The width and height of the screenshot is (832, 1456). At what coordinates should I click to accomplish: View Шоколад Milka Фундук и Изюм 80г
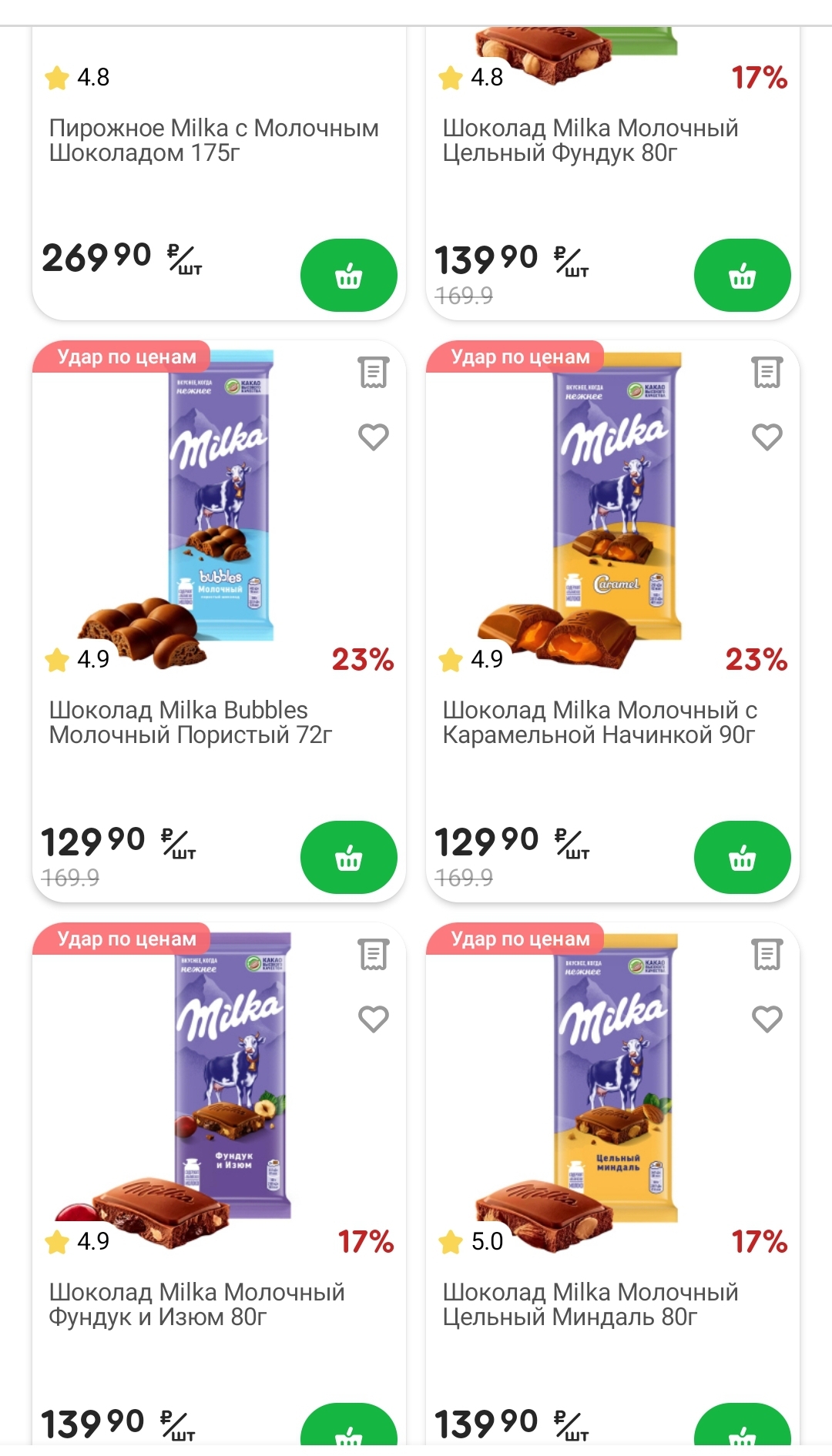coord(196,1304)
